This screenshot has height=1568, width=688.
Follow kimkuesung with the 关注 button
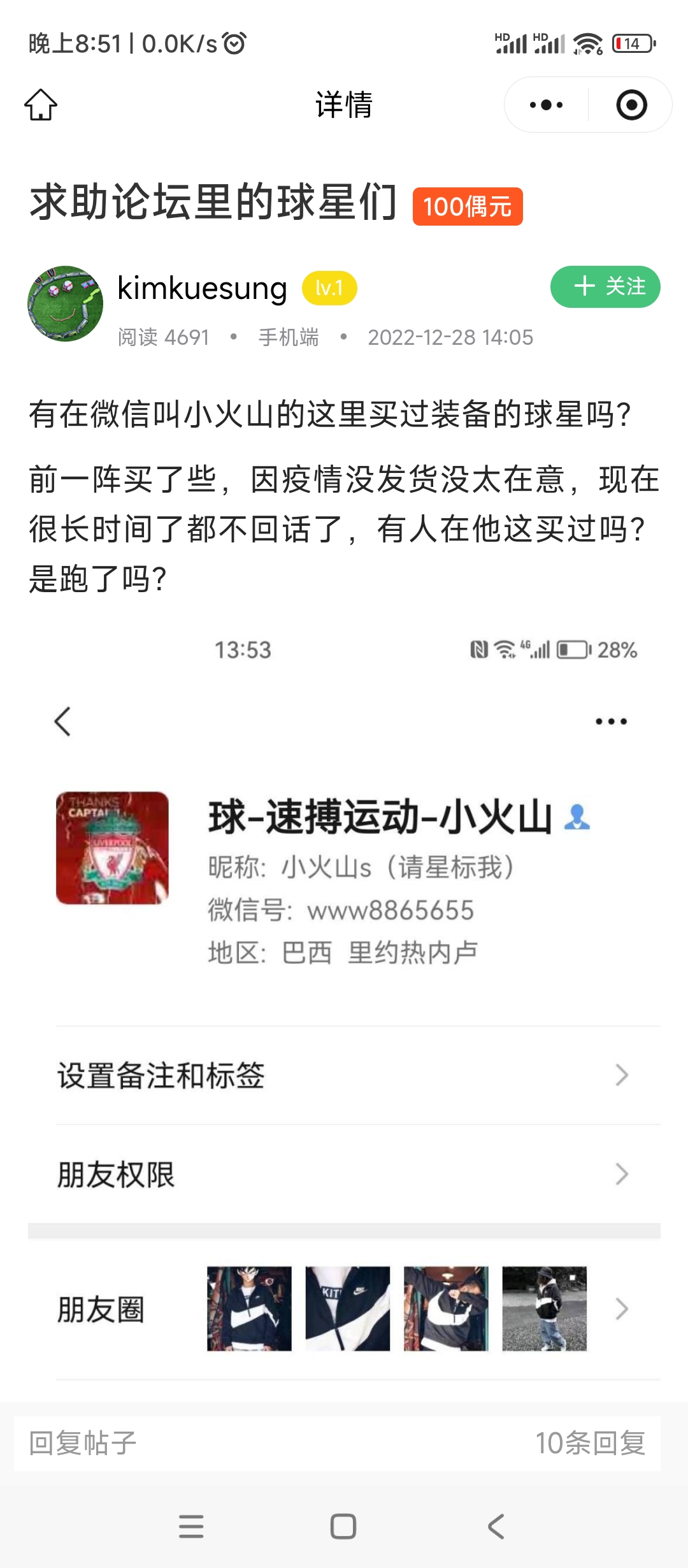605,287
